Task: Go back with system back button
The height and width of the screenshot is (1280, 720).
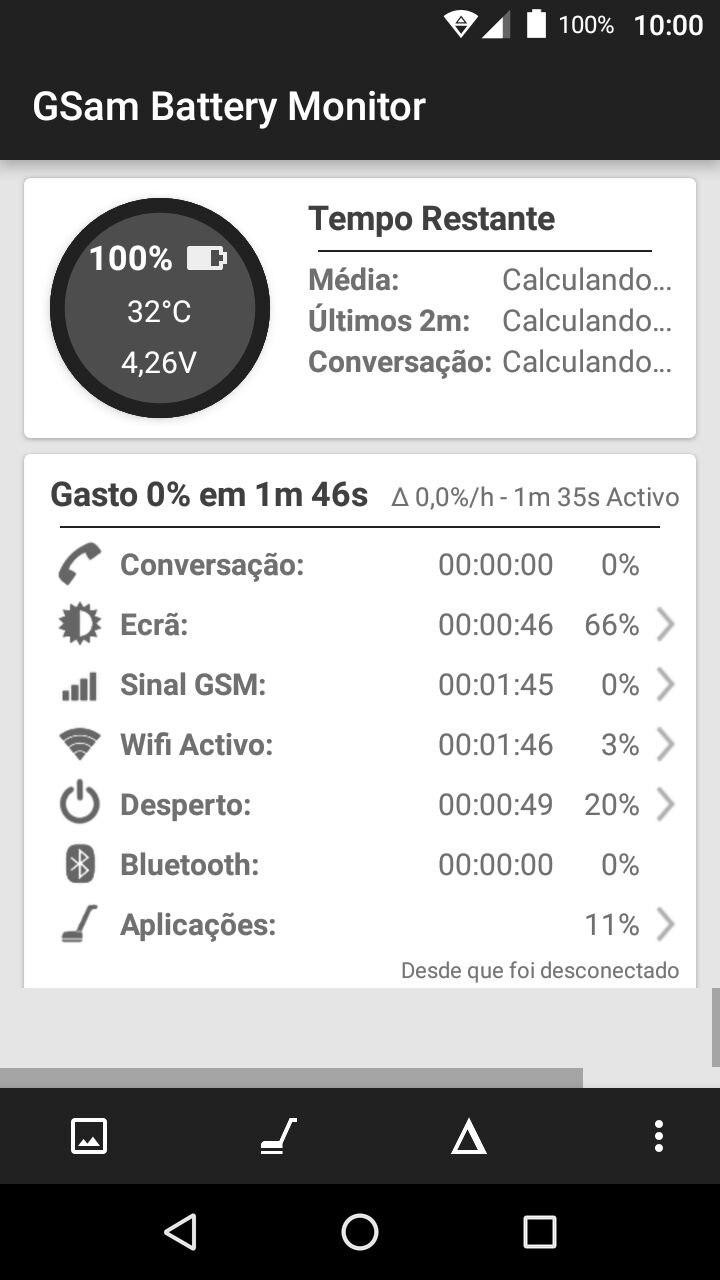Action: tap(180, 1232)
